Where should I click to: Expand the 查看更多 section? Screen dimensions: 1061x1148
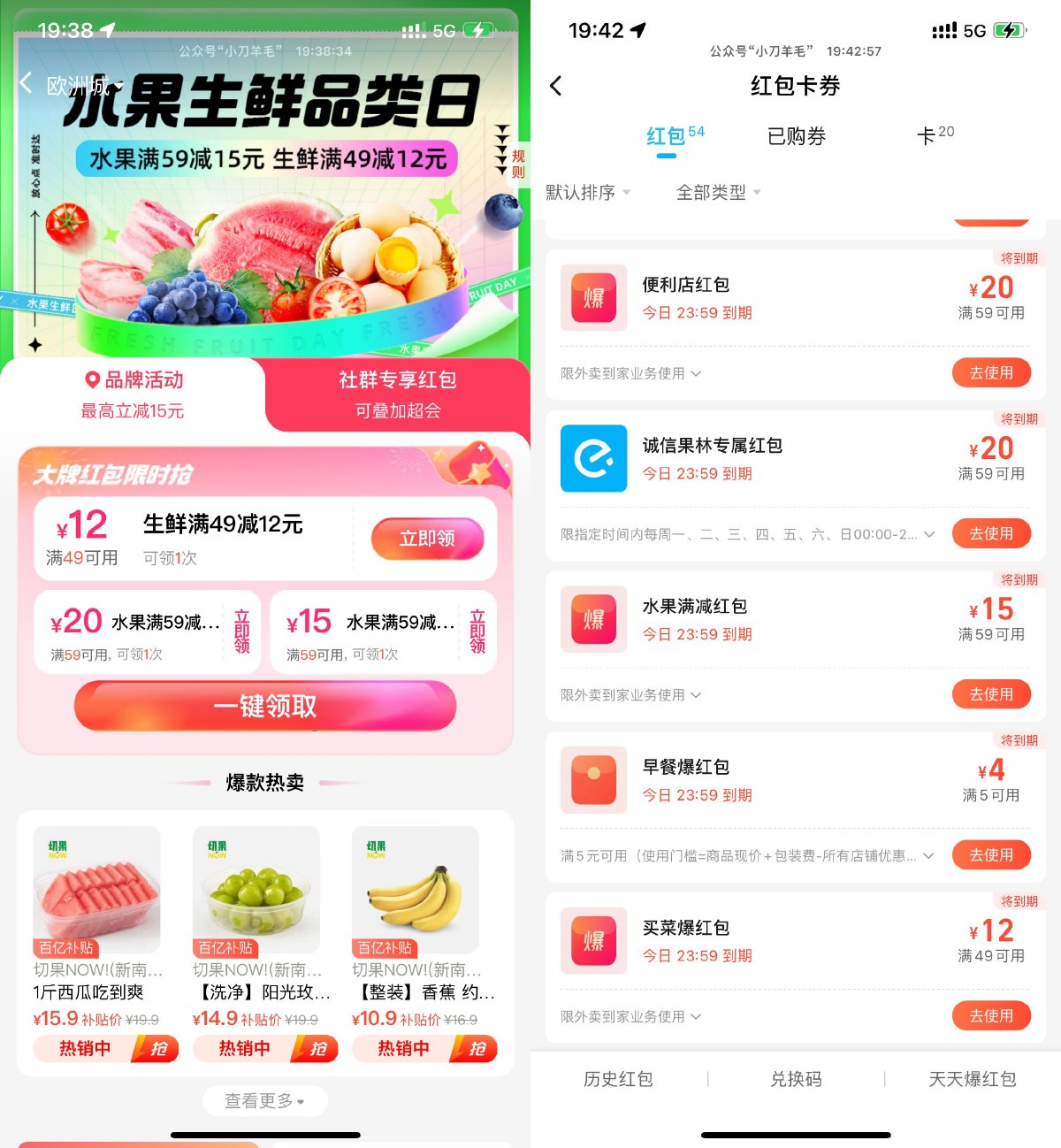point(264,1100)
